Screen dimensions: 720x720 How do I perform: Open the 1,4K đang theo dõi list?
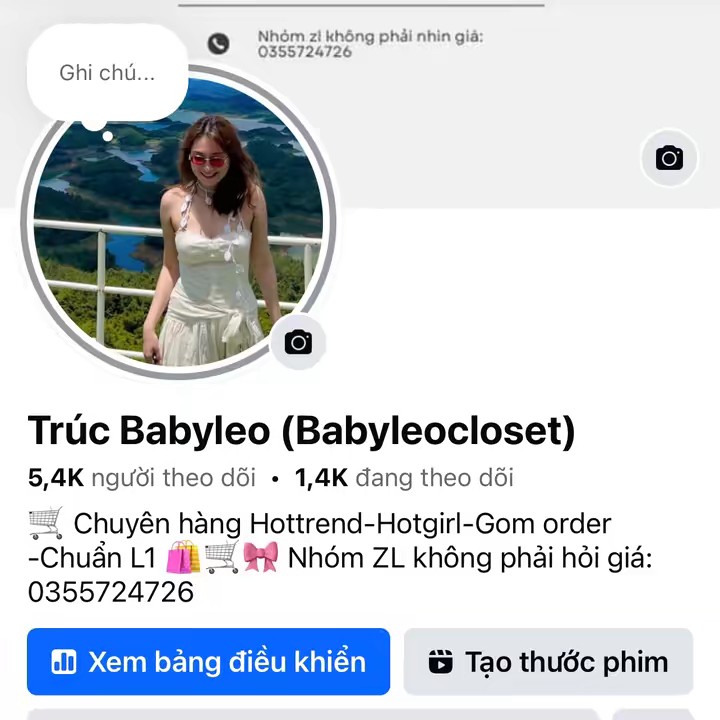coord(404,478)
